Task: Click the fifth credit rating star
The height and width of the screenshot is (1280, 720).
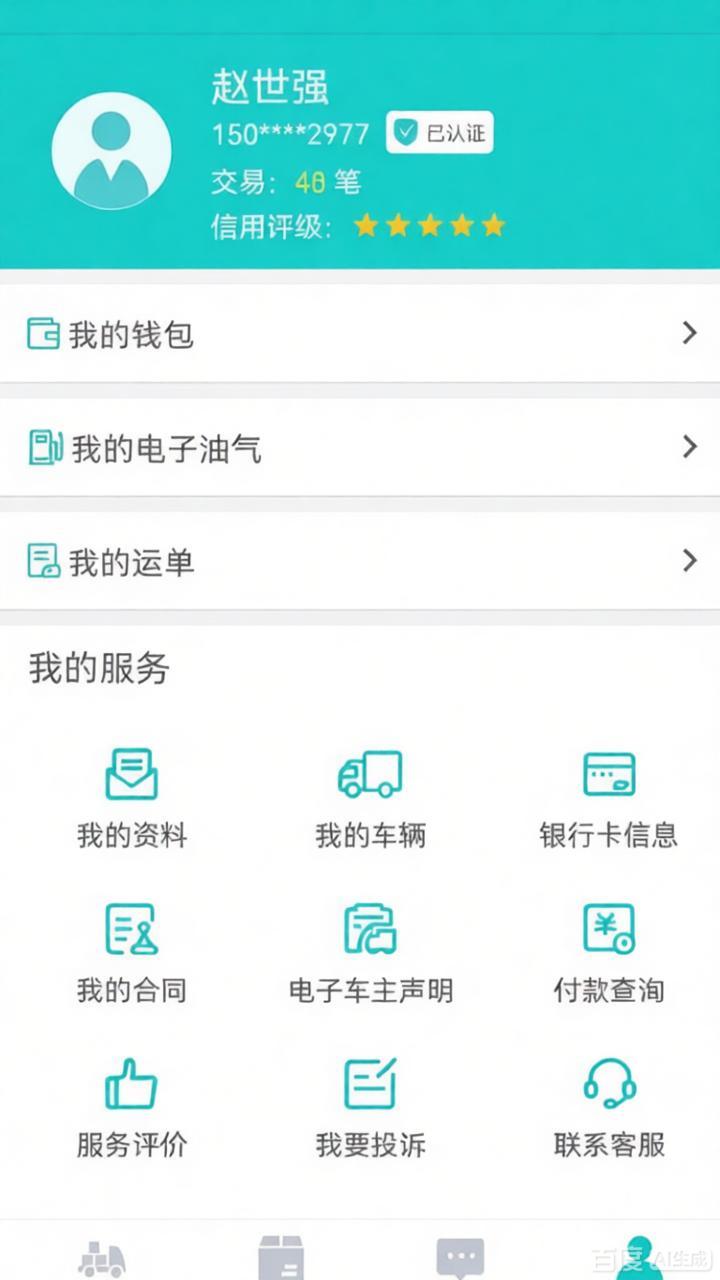Action: (x=493, y=225)
